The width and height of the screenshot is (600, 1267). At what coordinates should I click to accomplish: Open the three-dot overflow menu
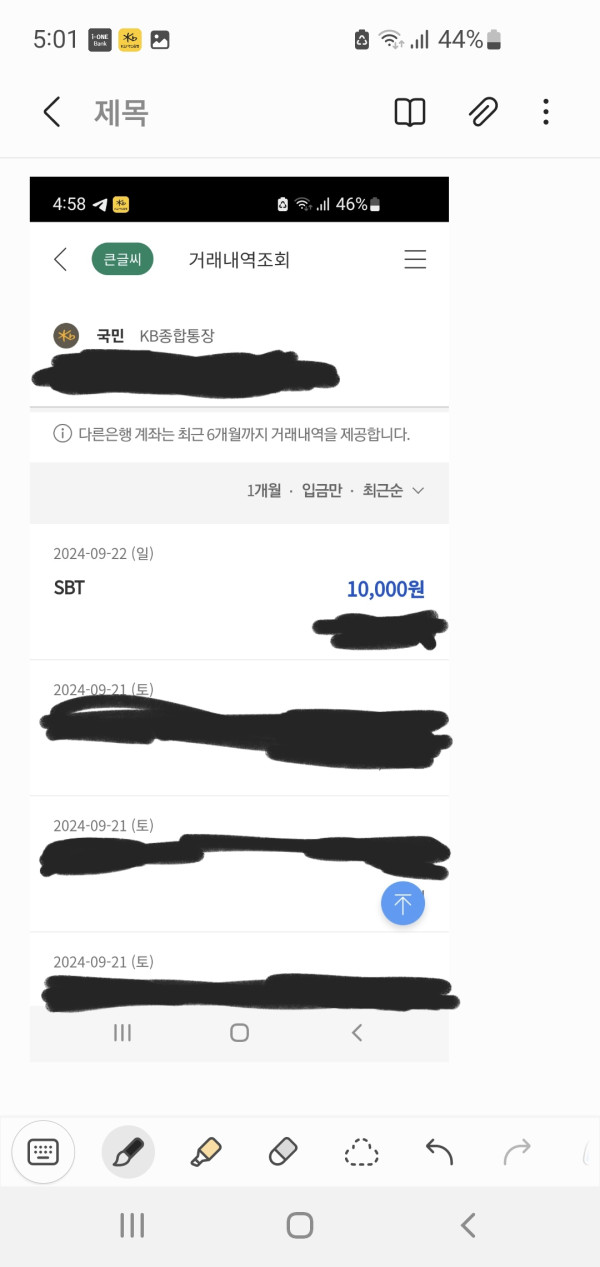click(x=545, y=112)
